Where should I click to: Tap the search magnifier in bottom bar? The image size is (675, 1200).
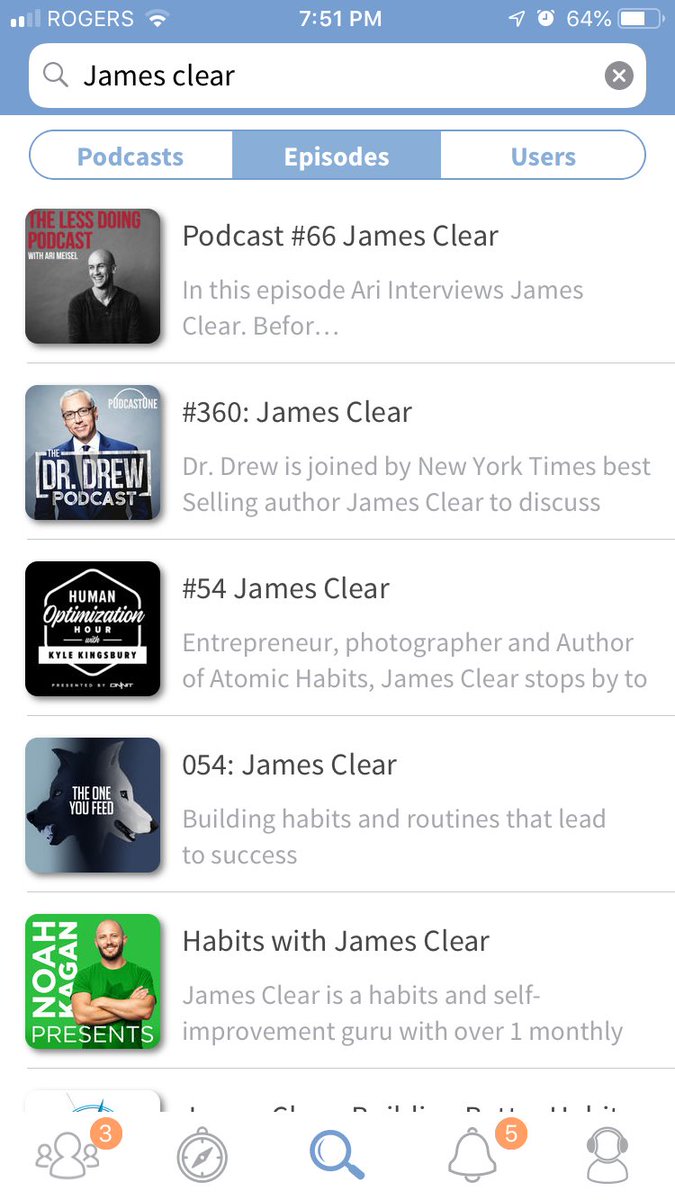tap(337, 1157)
